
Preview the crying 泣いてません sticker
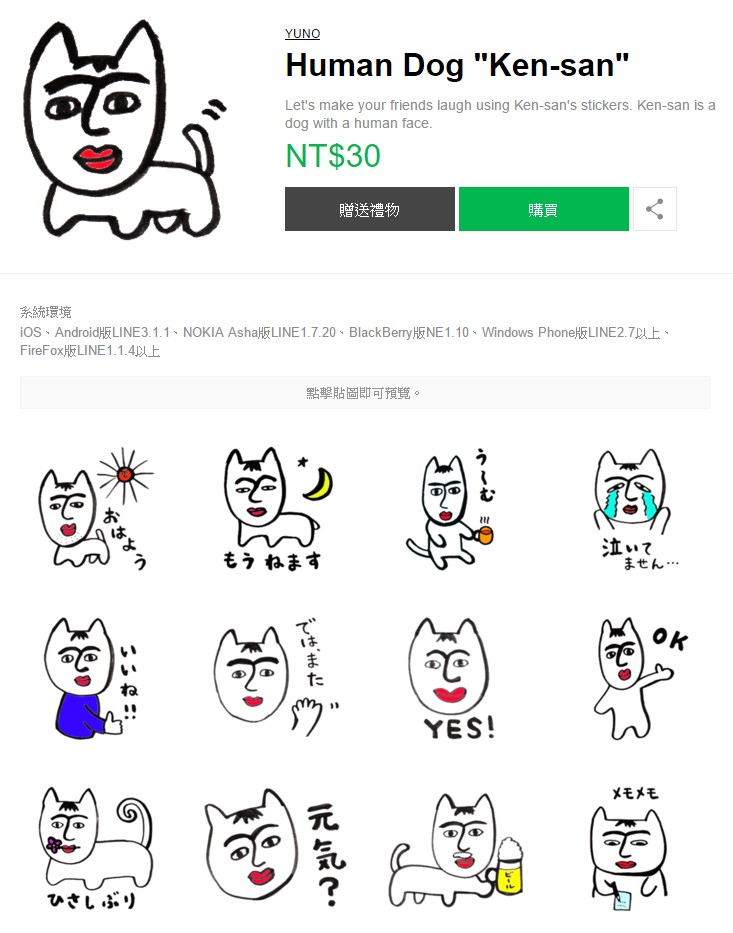(638, 509)
